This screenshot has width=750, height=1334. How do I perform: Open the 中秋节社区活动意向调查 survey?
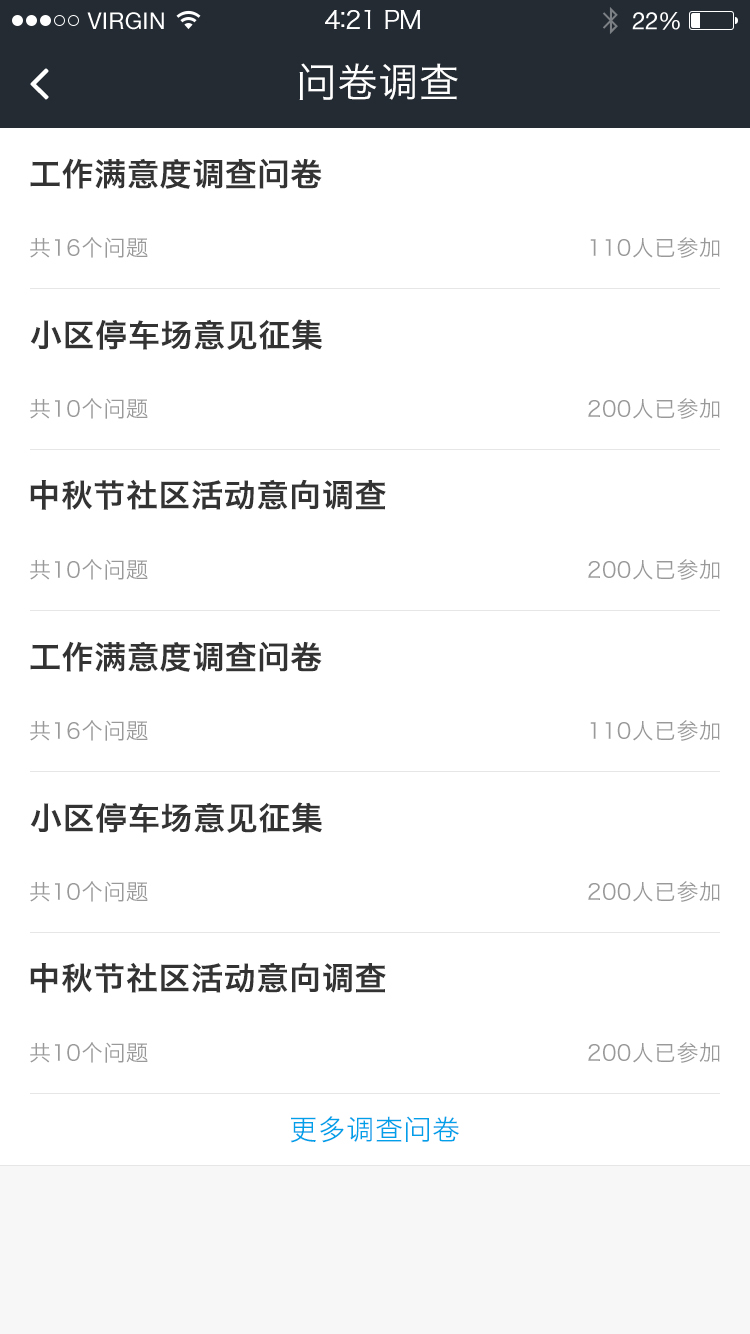coord(208,496)
